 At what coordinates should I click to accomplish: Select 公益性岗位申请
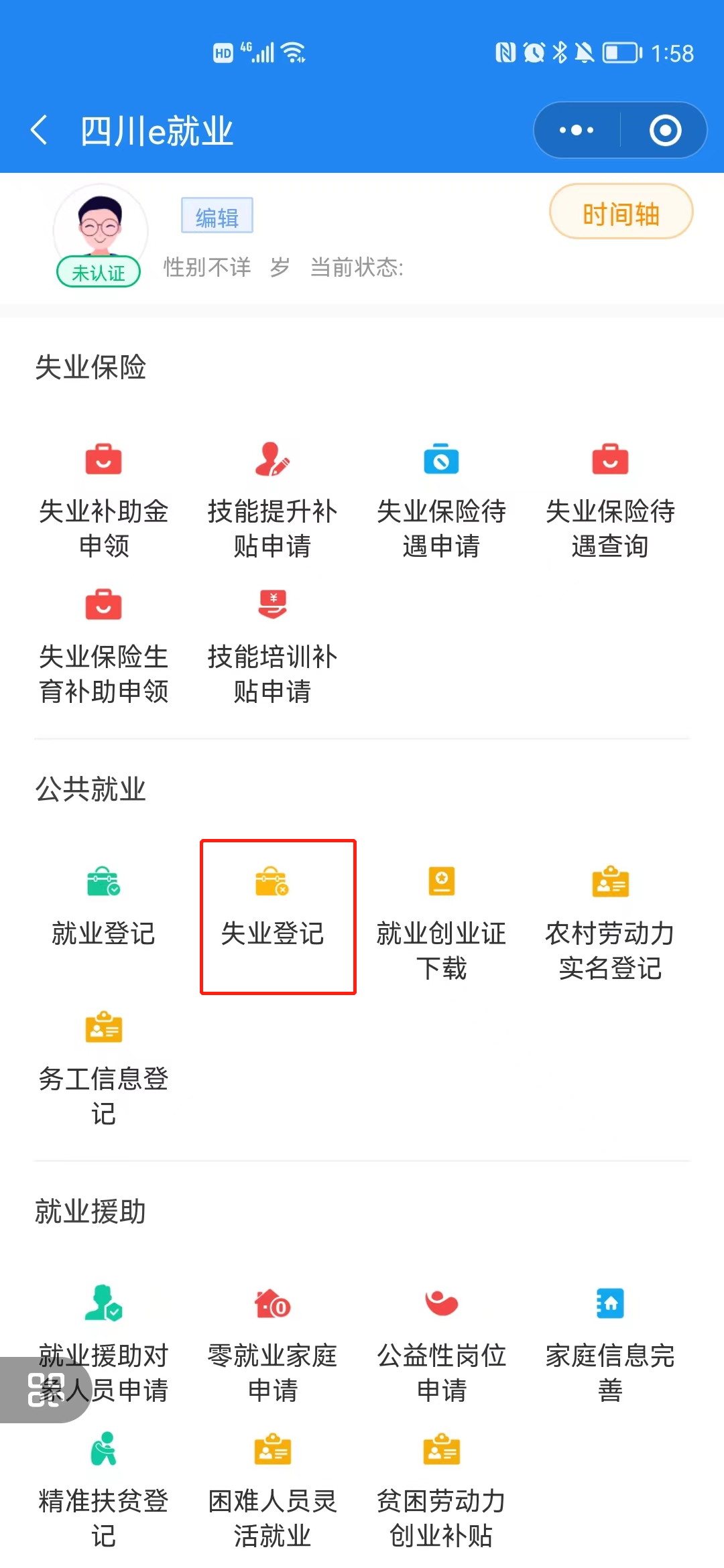click(x=441, y=1344)
